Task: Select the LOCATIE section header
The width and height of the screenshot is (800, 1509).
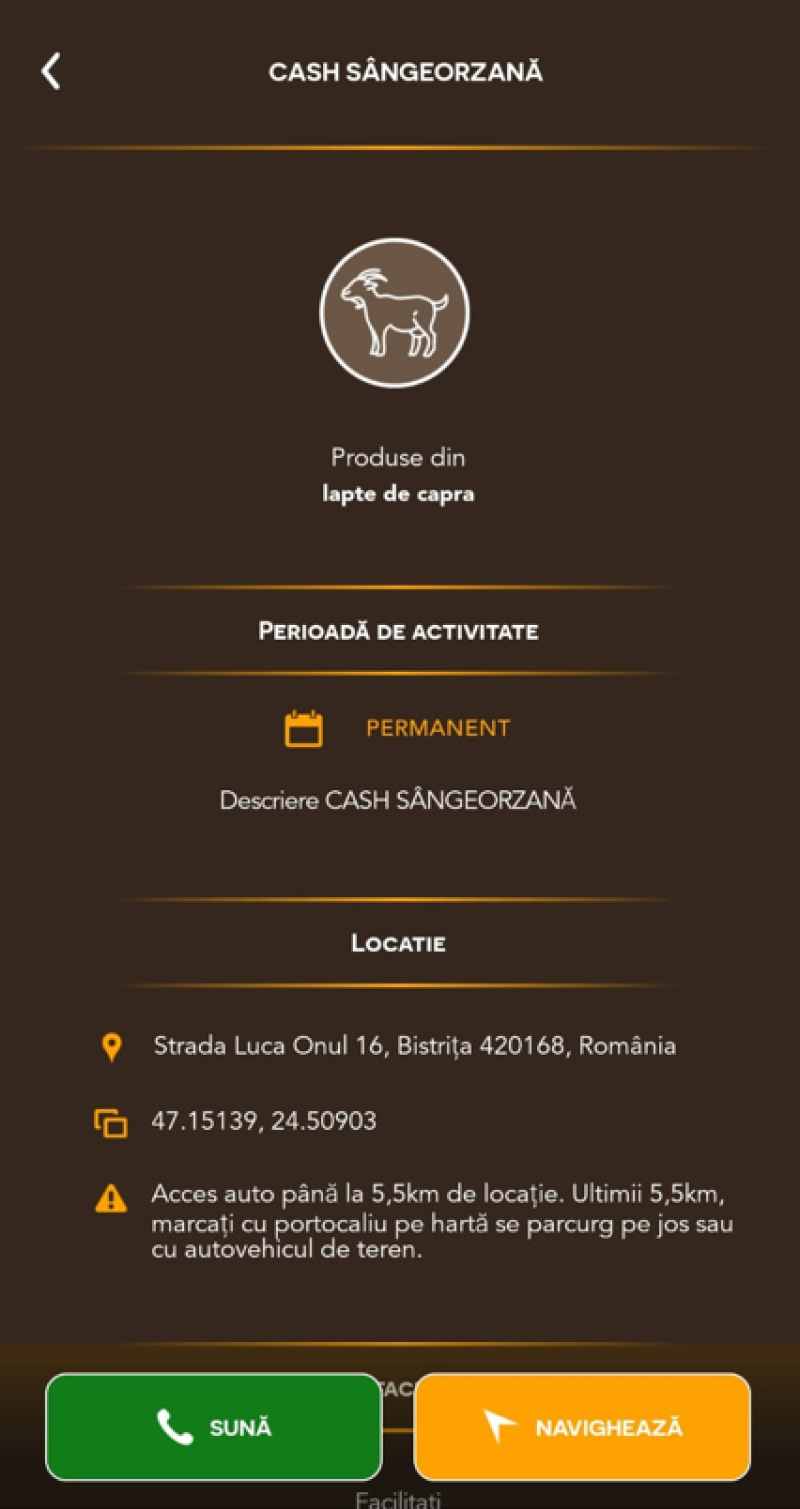Action: tap(397, 942)
